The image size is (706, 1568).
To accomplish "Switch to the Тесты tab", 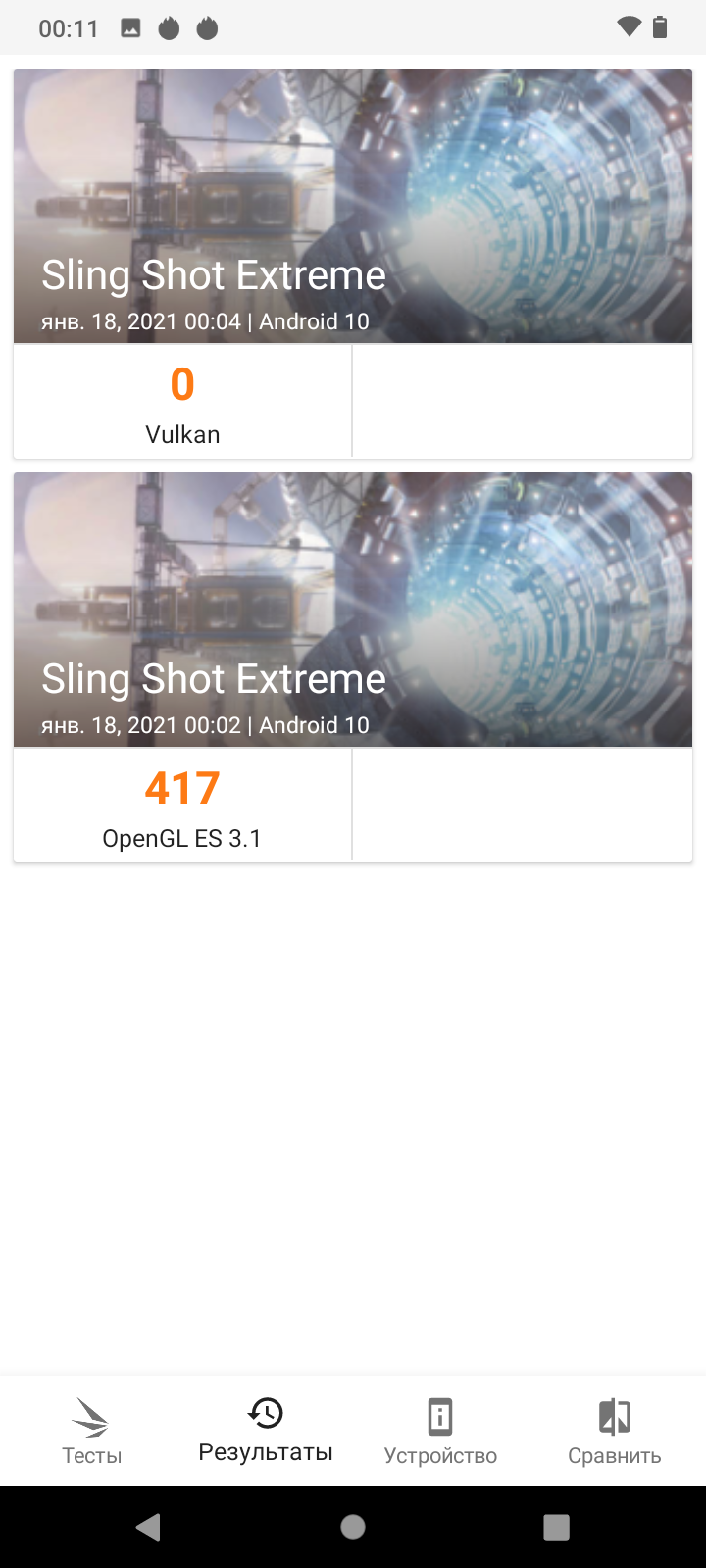I will (91, 1432).
